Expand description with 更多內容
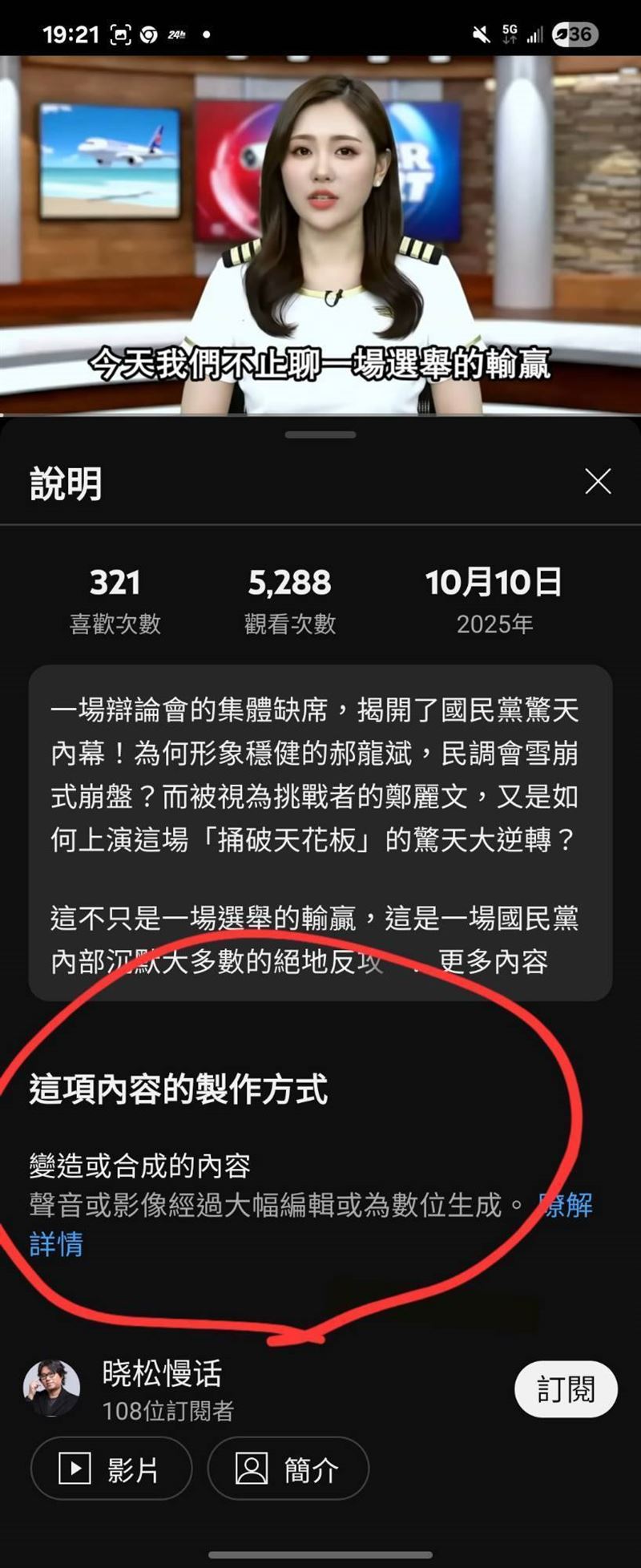Viewport: 641px width, 1568px height. [x=493, y=961]
